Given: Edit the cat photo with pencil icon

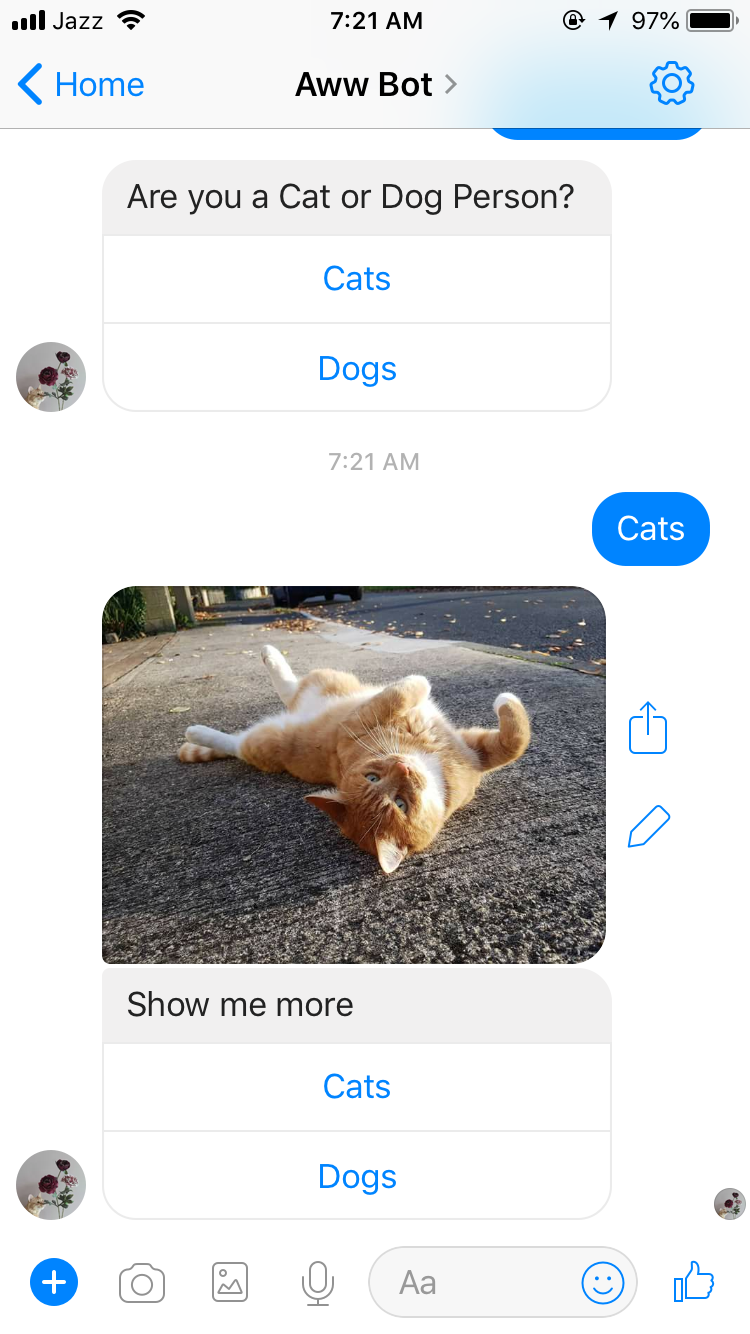Looking at the screenshot, I should [648, 826].
